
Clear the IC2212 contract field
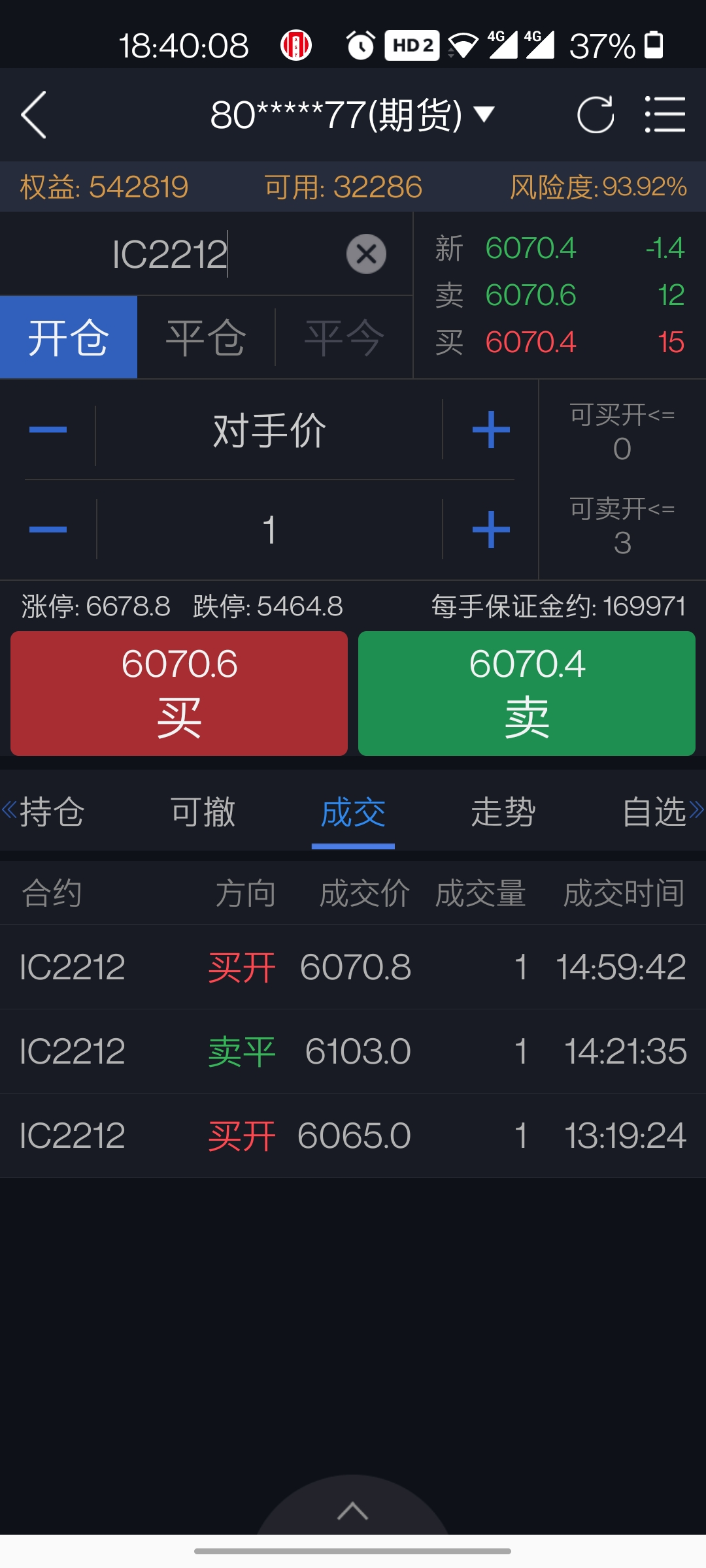pos(366,254)
